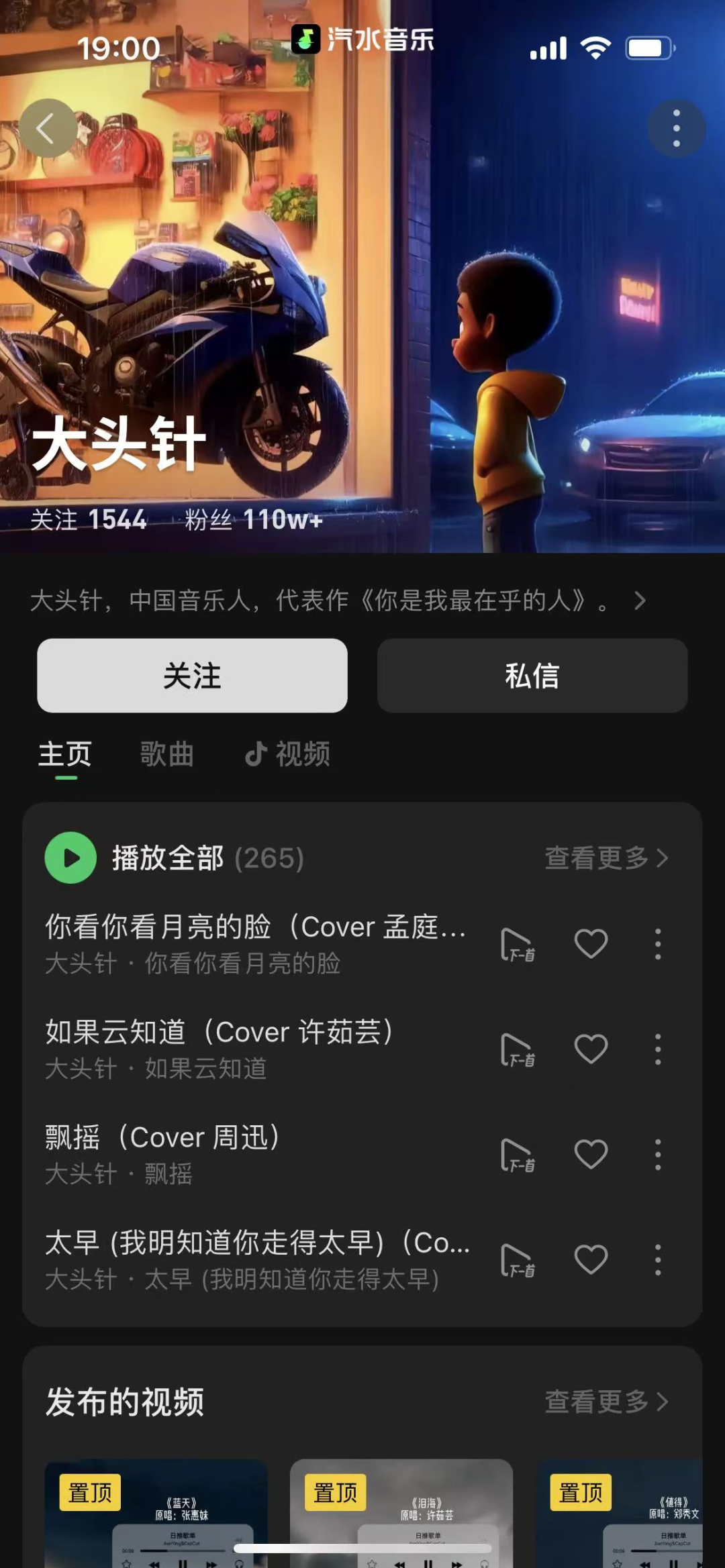Open the pinned video 《泪海》
Screen dimensions: 725x1568
point(401,1516)
